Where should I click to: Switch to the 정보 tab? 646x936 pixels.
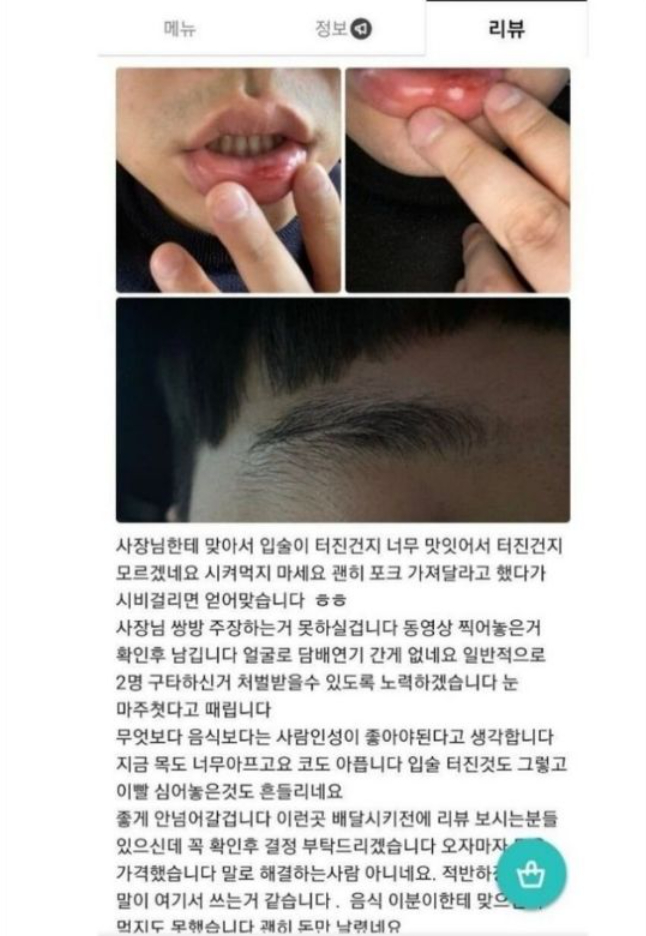342,29
